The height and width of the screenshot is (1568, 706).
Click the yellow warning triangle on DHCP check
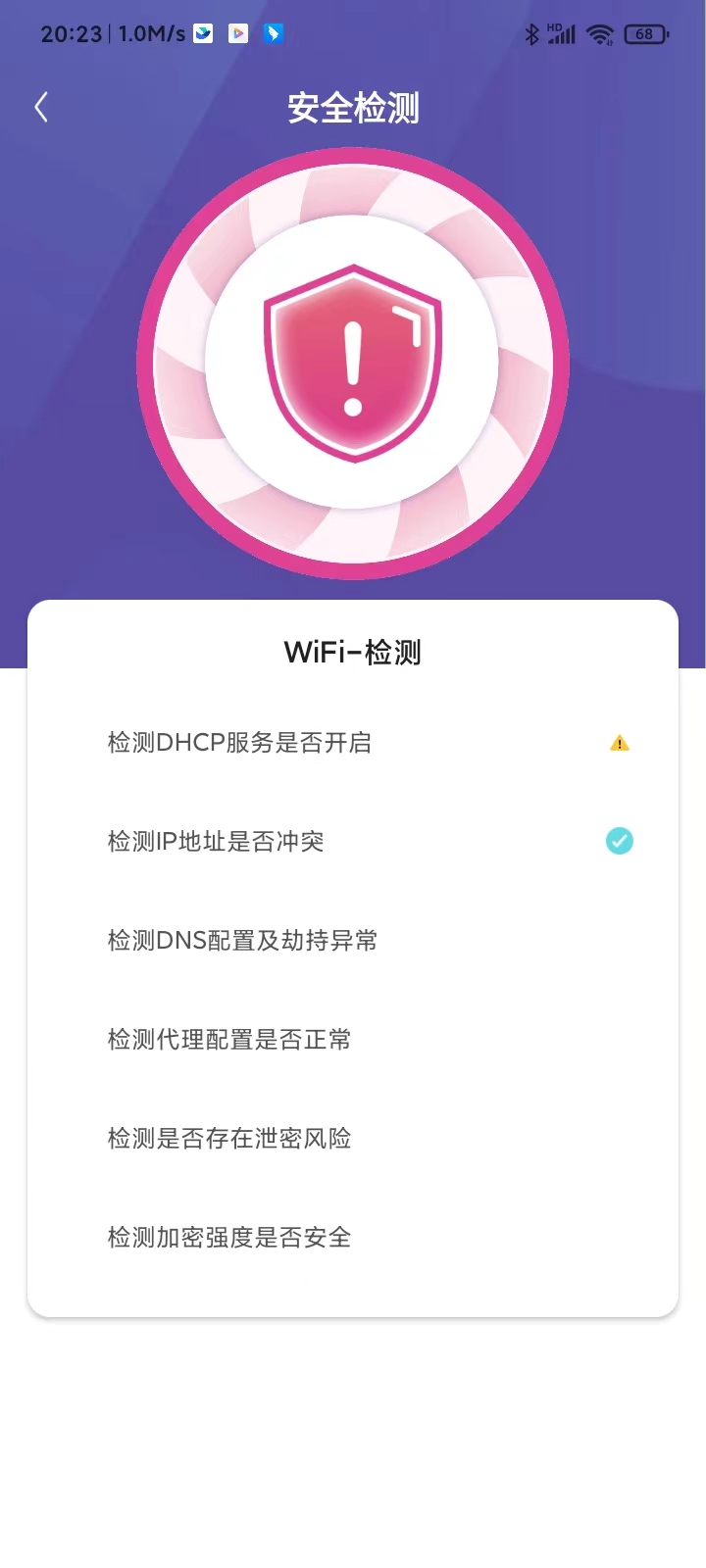coord(618,742)
